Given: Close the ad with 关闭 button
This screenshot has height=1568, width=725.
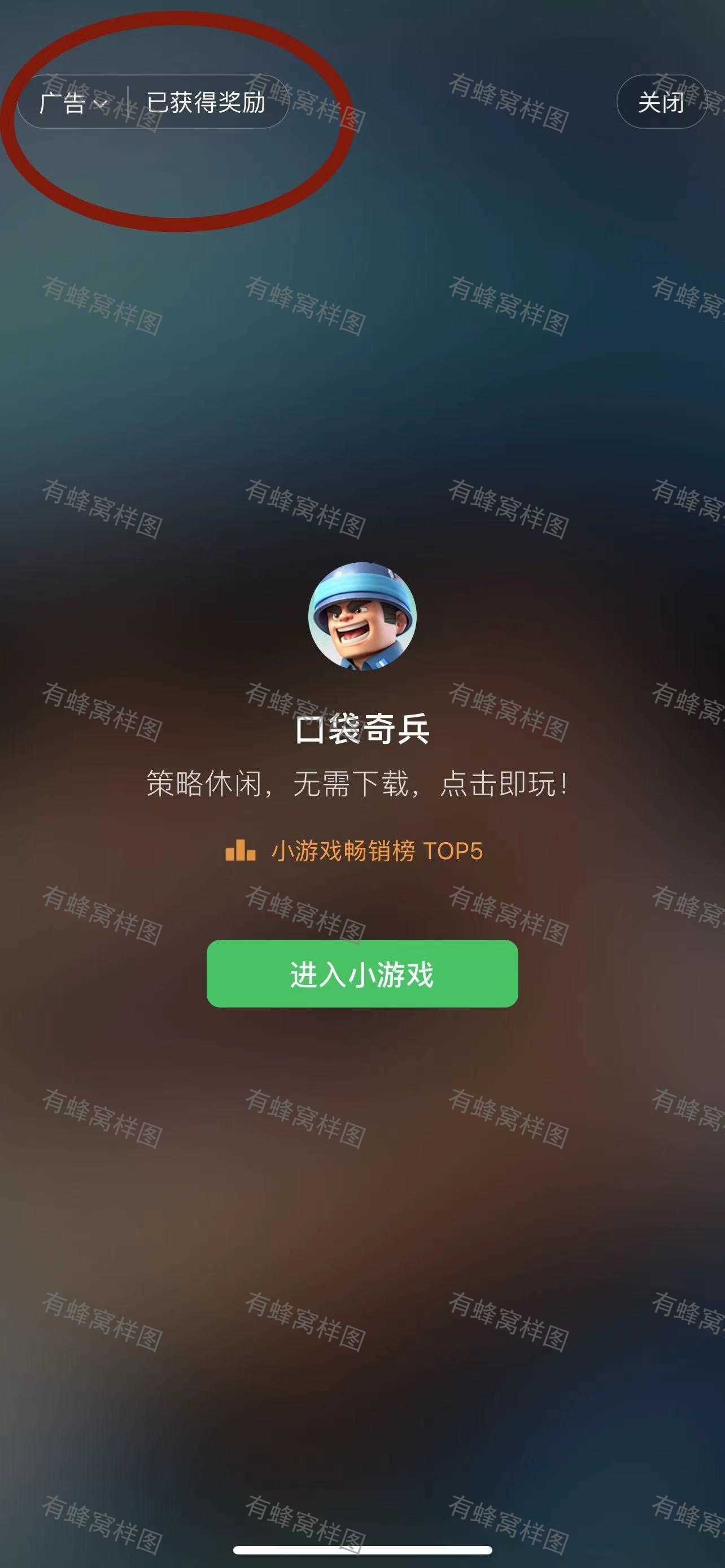Looking at the screenshot, I should (661, 102).
